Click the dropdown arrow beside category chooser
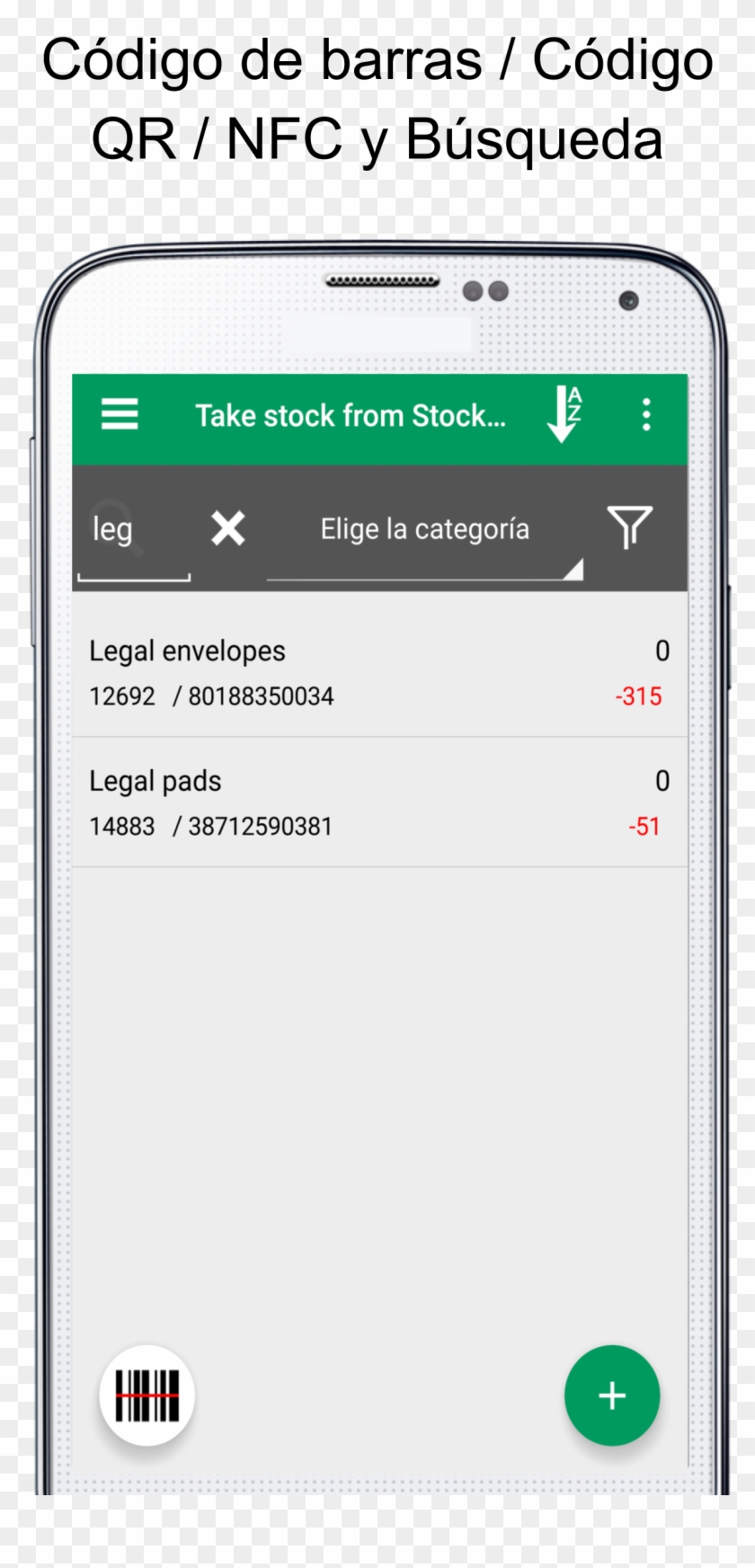The height and width of the screenshot is (1568, 755). click(x=575, y=568)
